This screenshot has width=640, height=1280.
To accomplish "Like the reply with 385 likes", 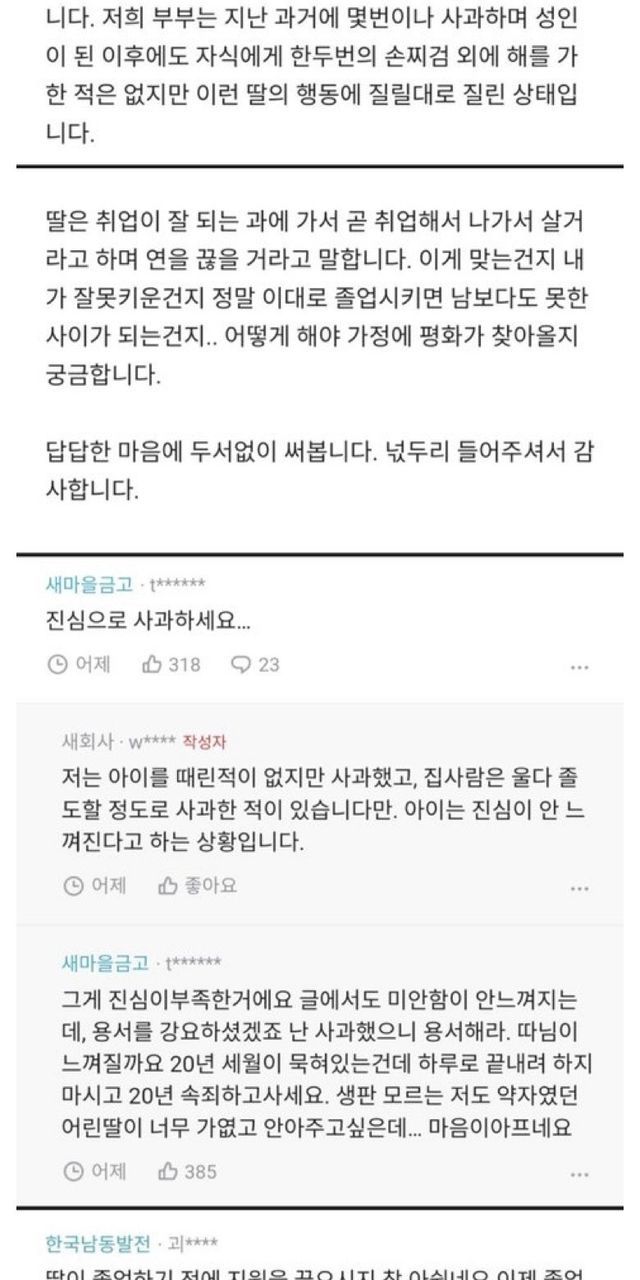I will (x=187, y=1170).
